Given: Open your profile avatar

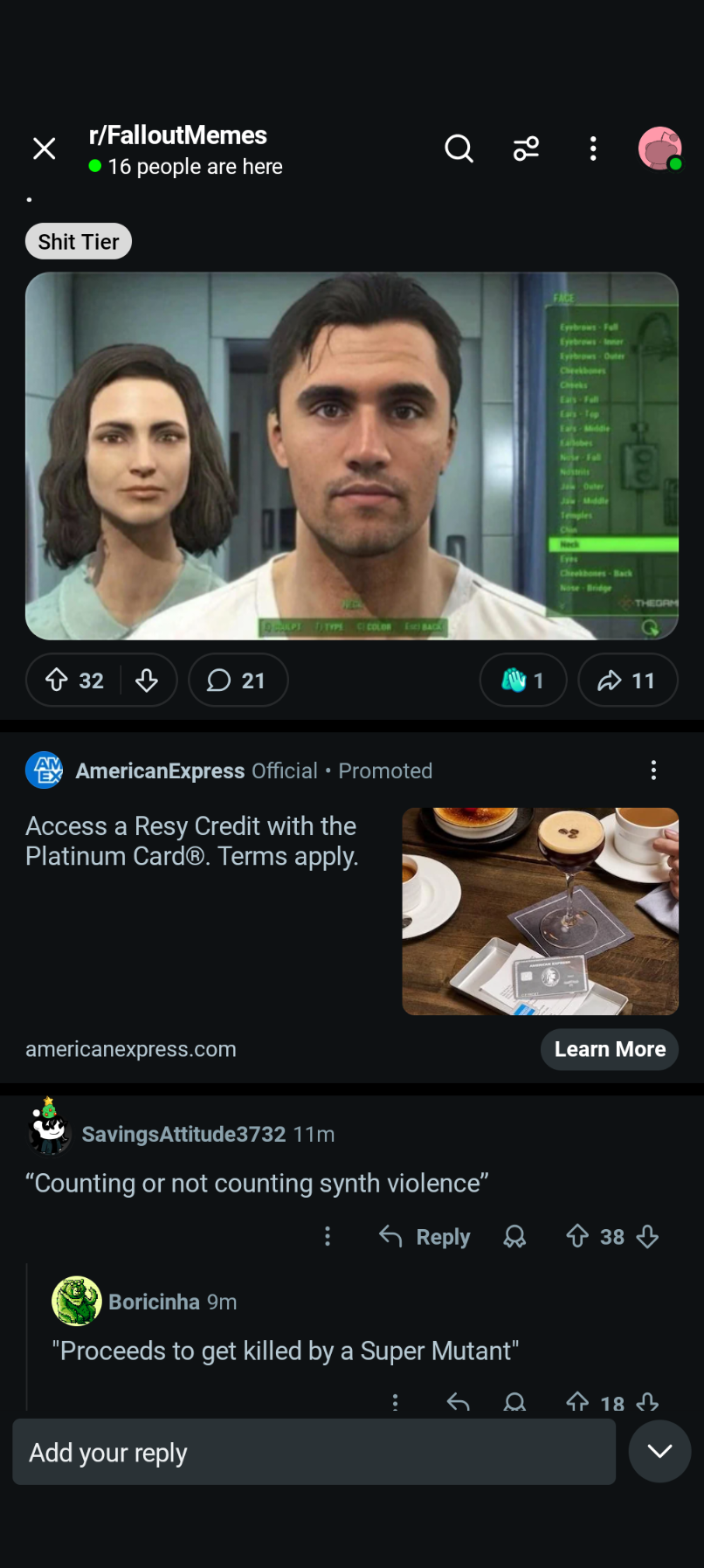Looking at the screenshot, I should [x=659, y=149].
